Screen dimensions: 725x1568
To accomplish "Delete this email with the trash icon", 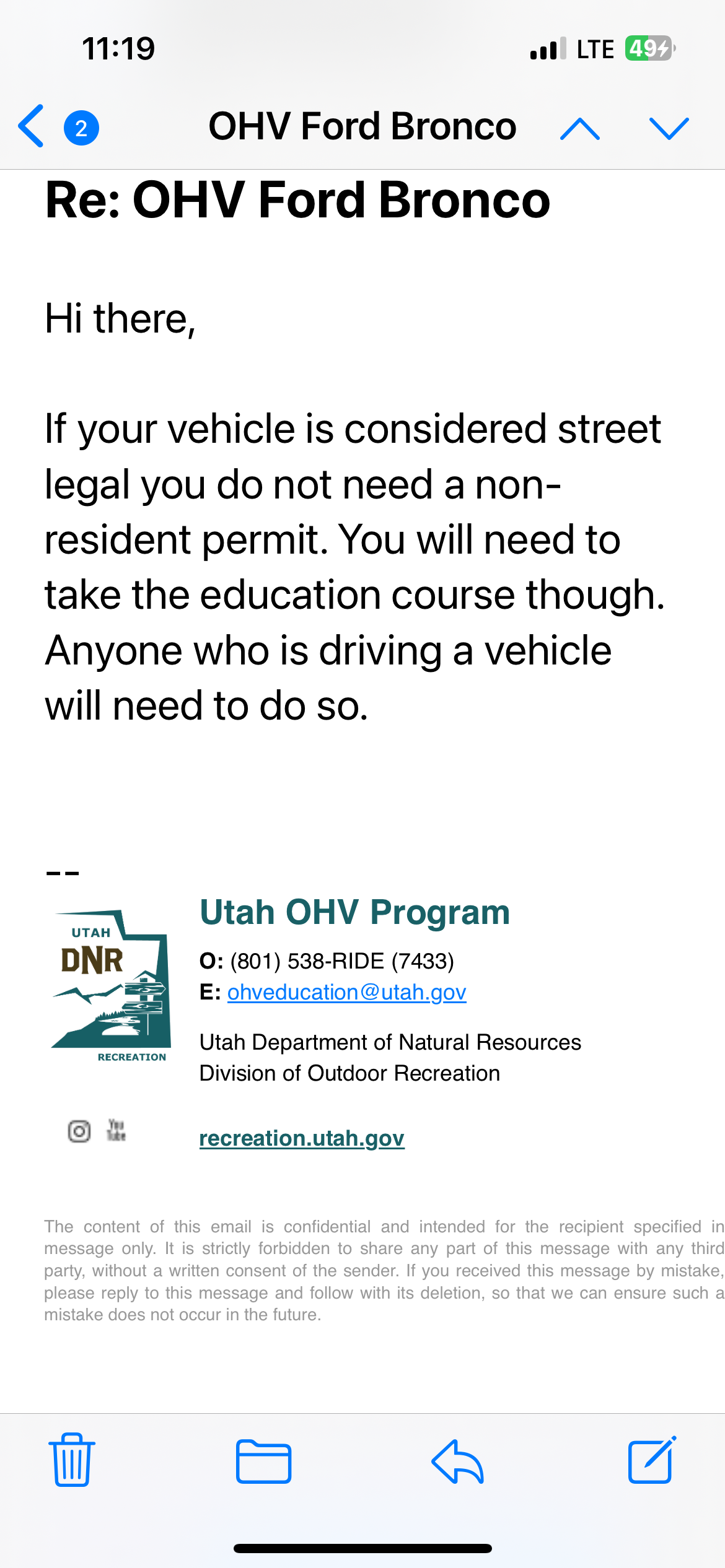I will tap(72, 1460).
